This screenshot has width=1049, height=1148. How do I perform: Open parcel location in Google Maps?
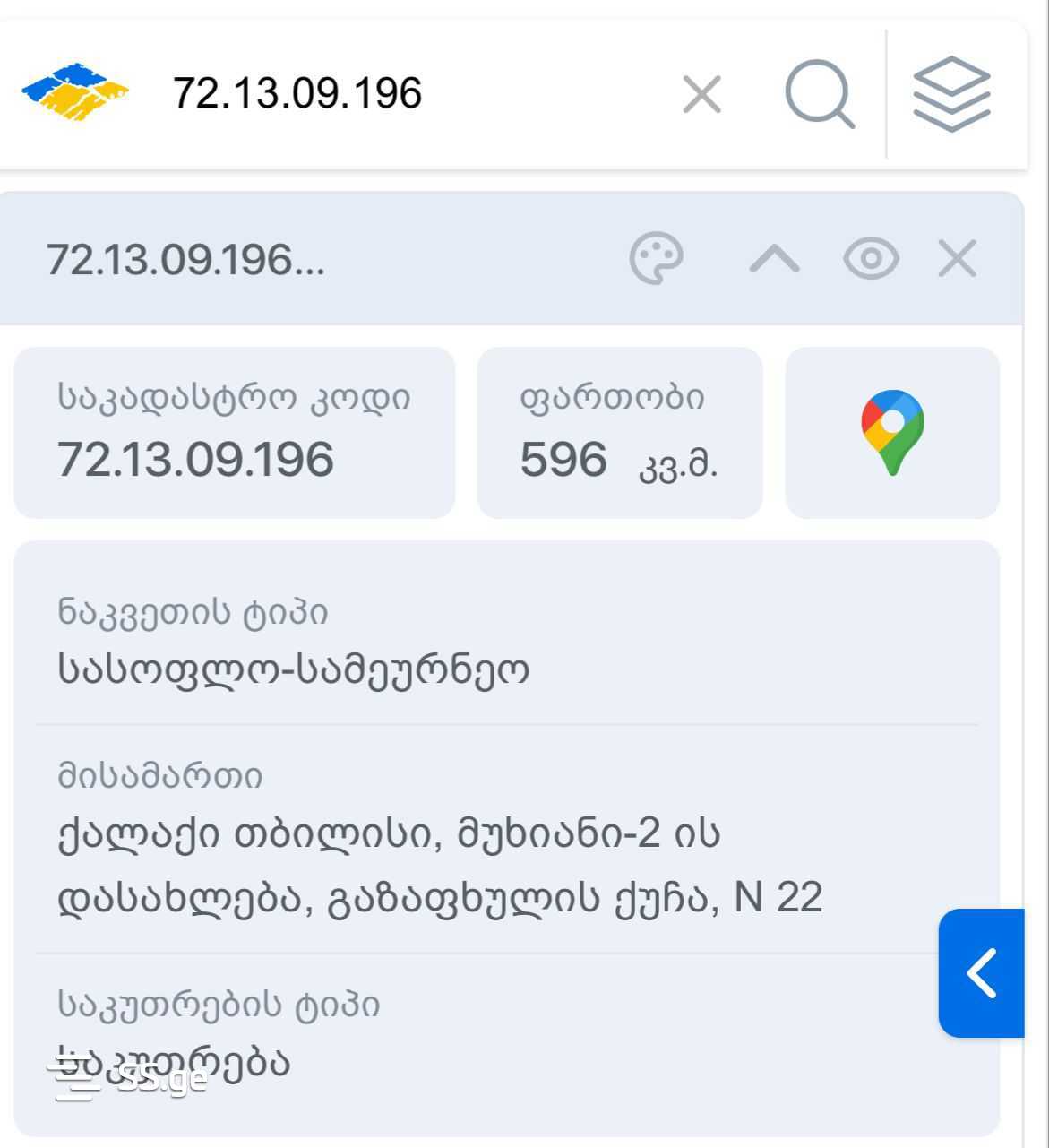[892, 432]
